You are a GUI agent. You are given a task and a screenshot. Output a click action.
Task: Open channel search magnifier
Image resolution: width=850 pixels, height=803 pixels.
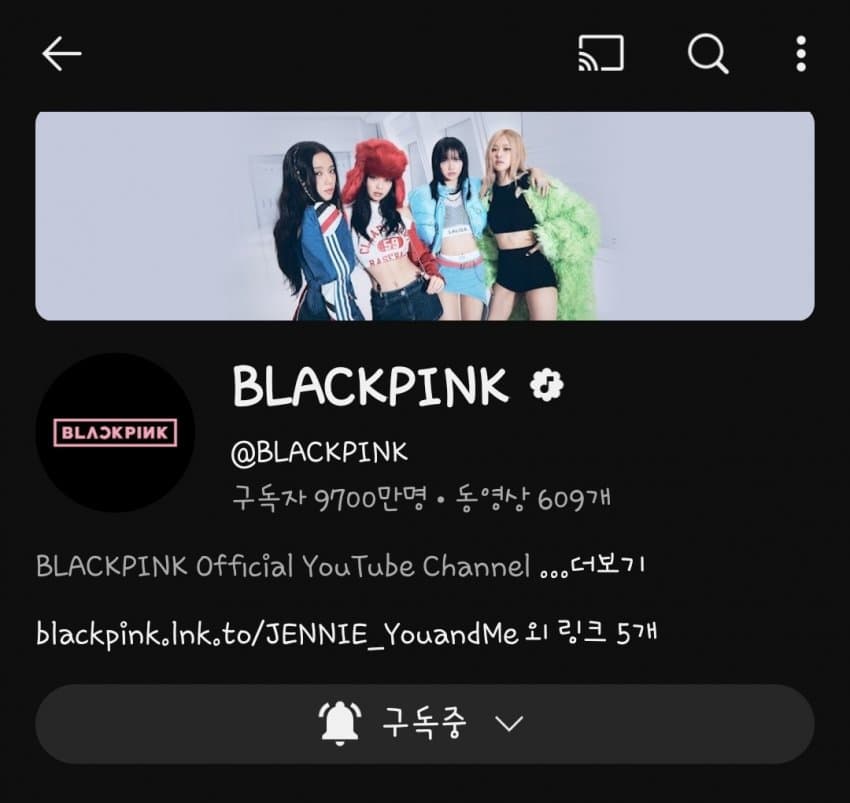[x=708, y=54]
